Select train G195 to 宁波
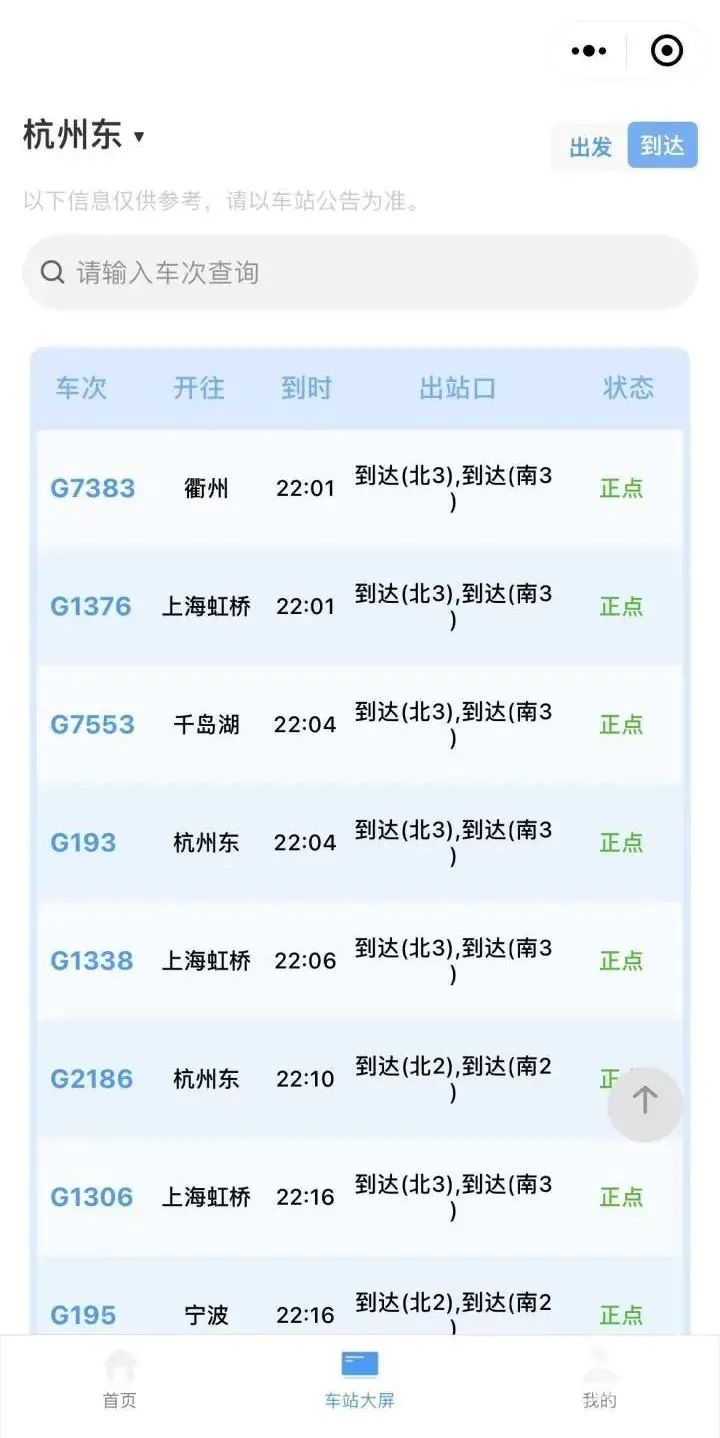Viewport: 720px width, 1438px height. tap(84, 1314)
